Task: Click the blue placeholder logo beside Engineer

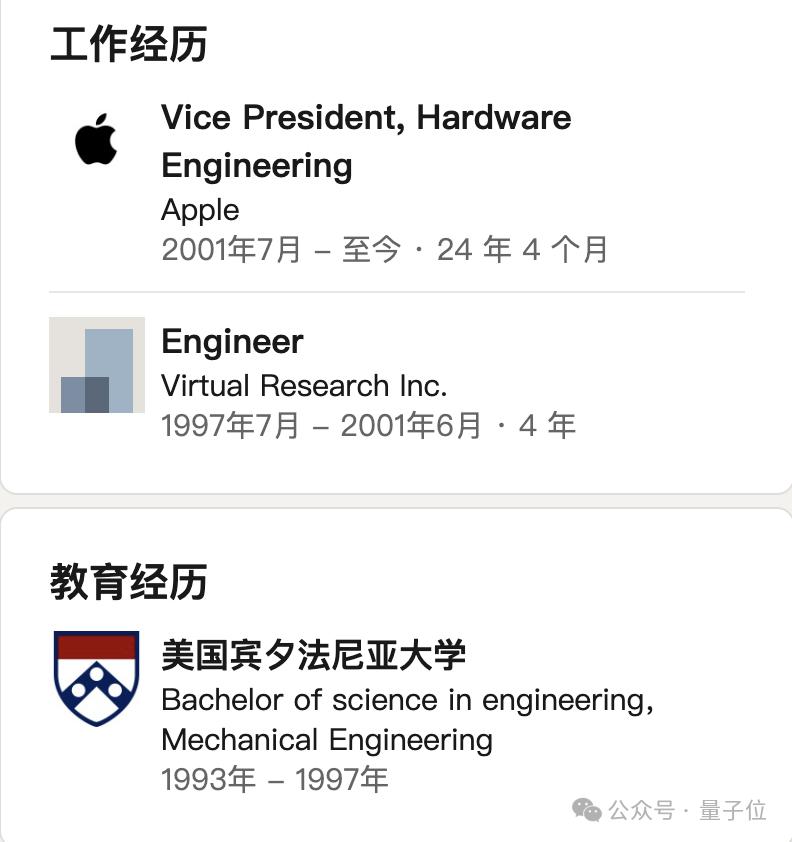Action: 96,366
